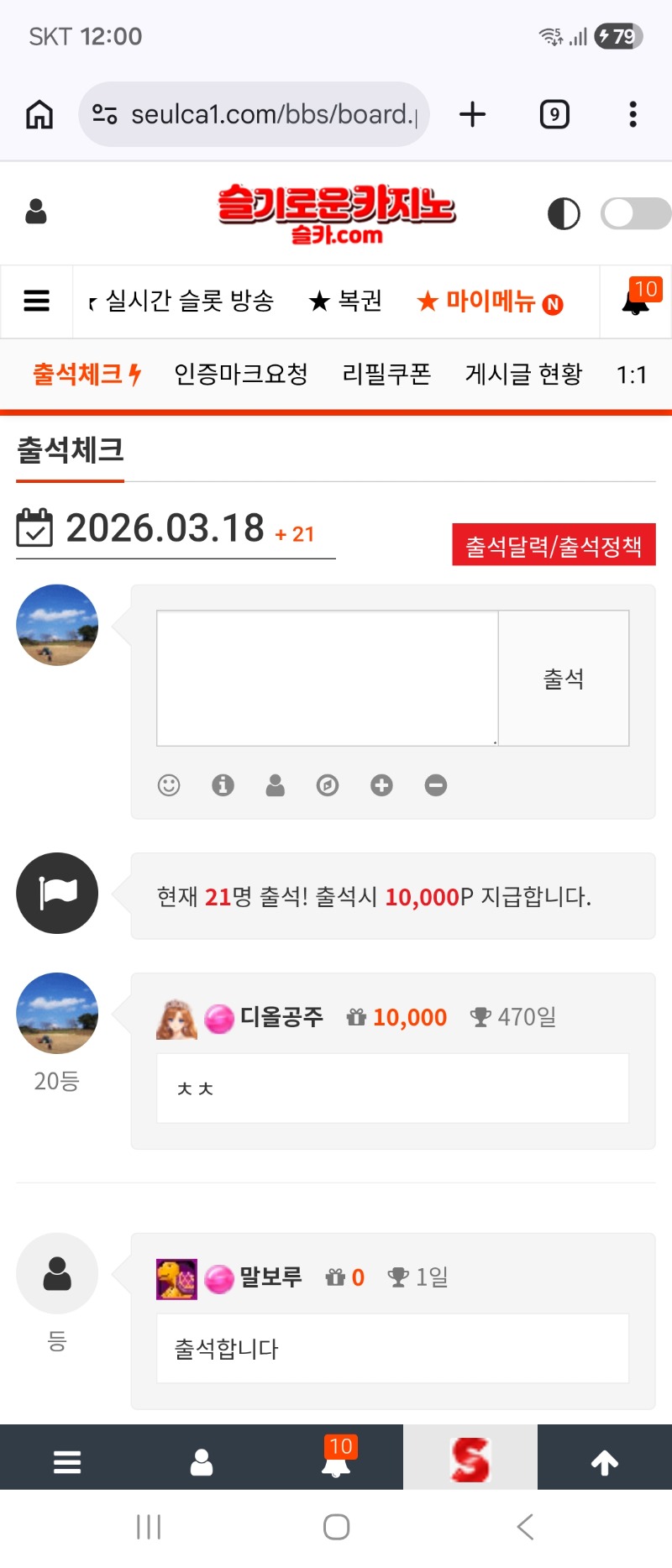Open the browser overflow menu

pos(633,114)
